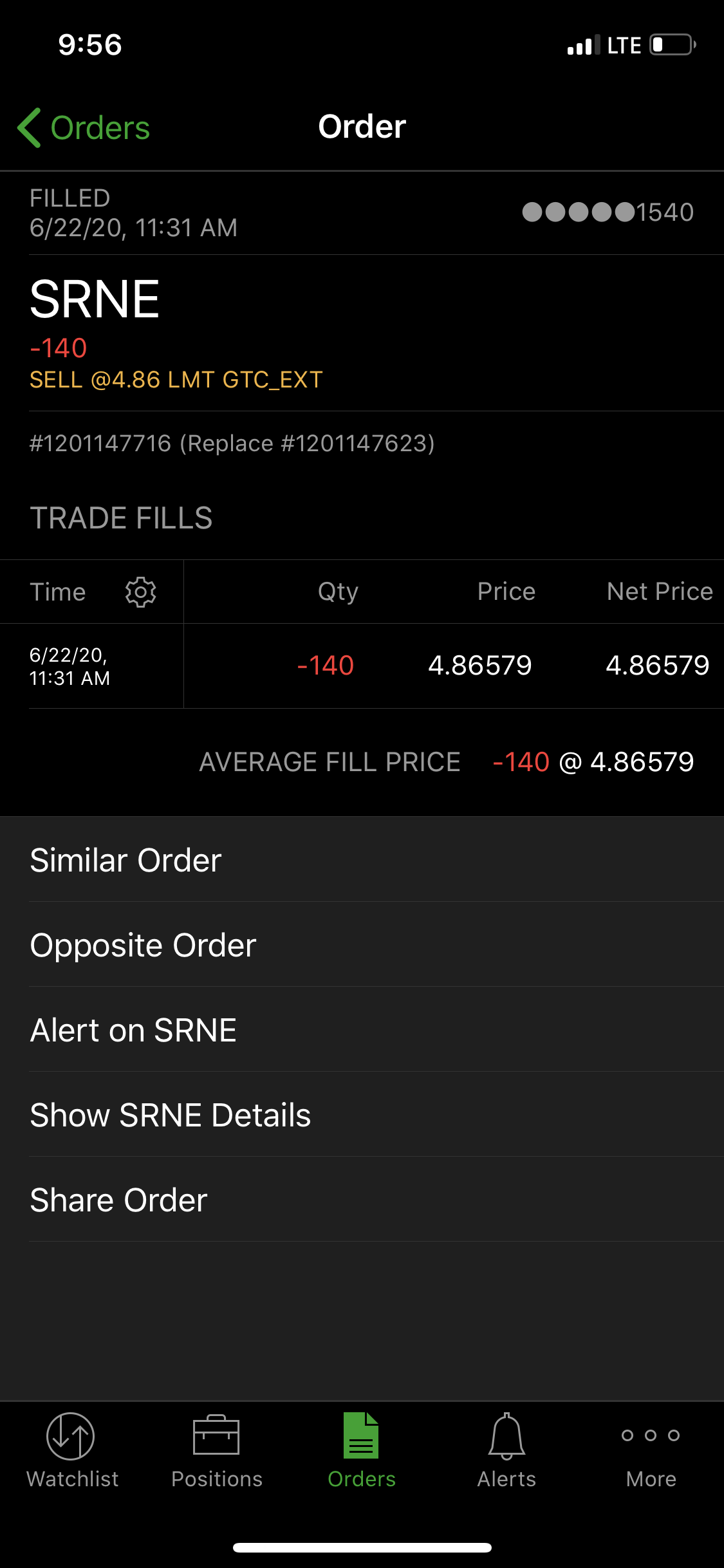
Task: Open trade fills column settings gear
Action: tap(140, 592)
